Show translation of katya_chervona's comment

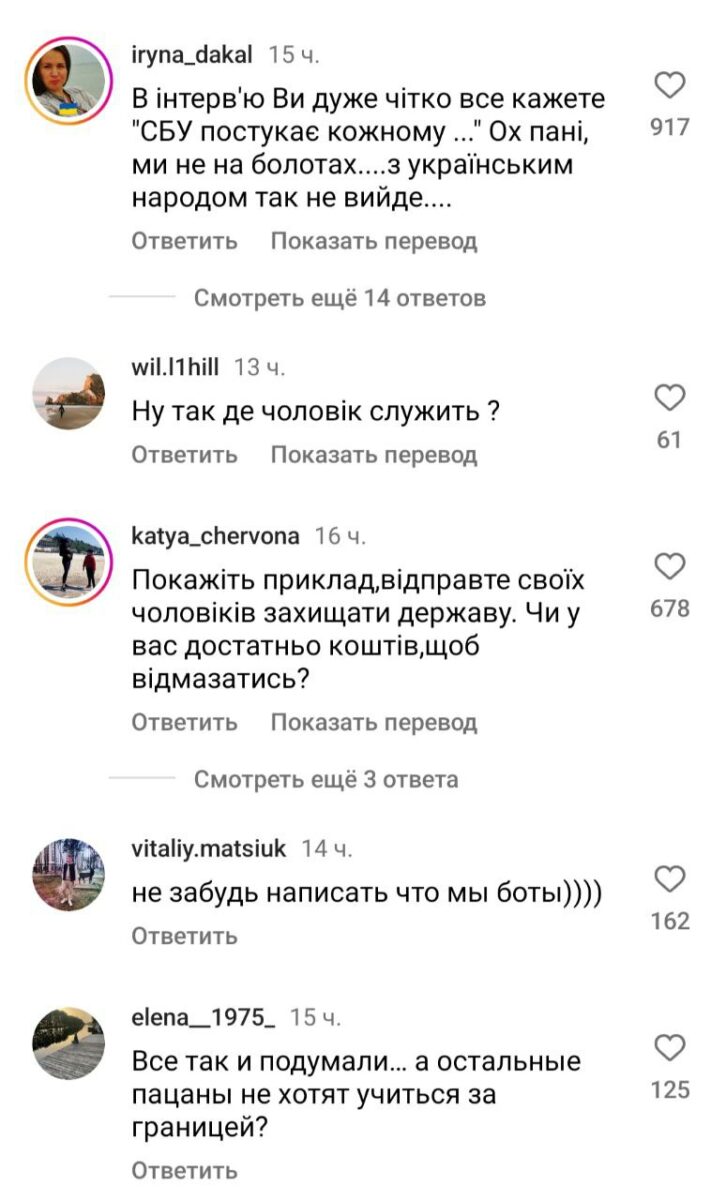pos(374,722)
